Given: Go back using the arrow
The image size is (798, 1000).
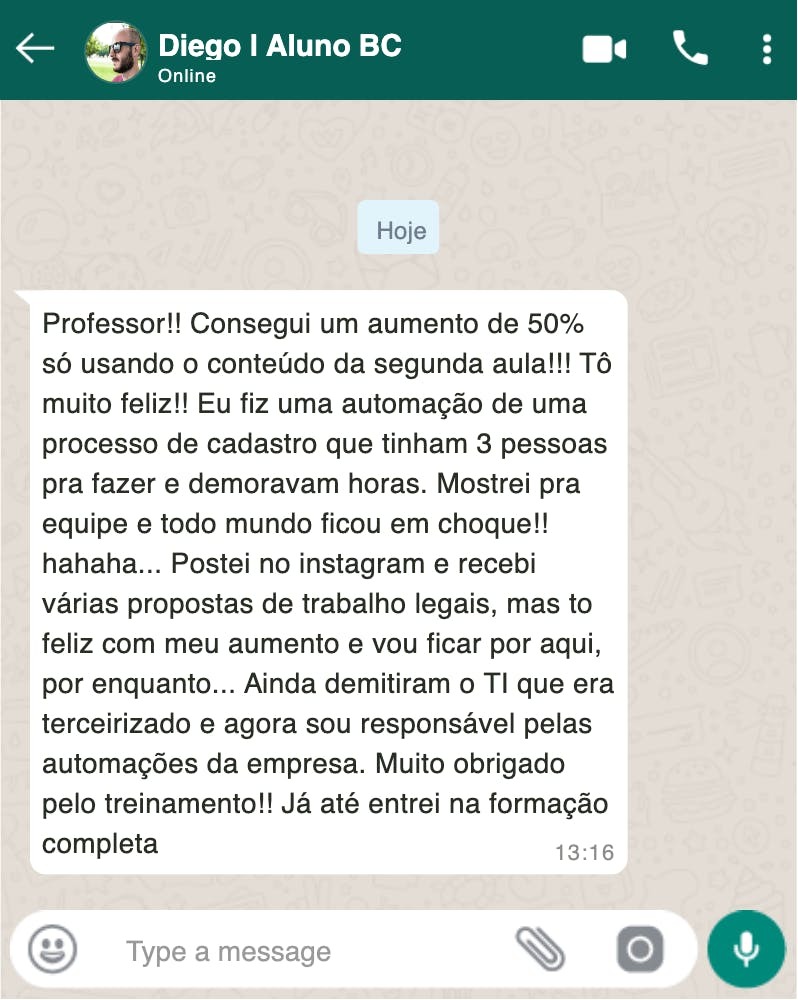Looking at the screenshot, I should point(35,49).
